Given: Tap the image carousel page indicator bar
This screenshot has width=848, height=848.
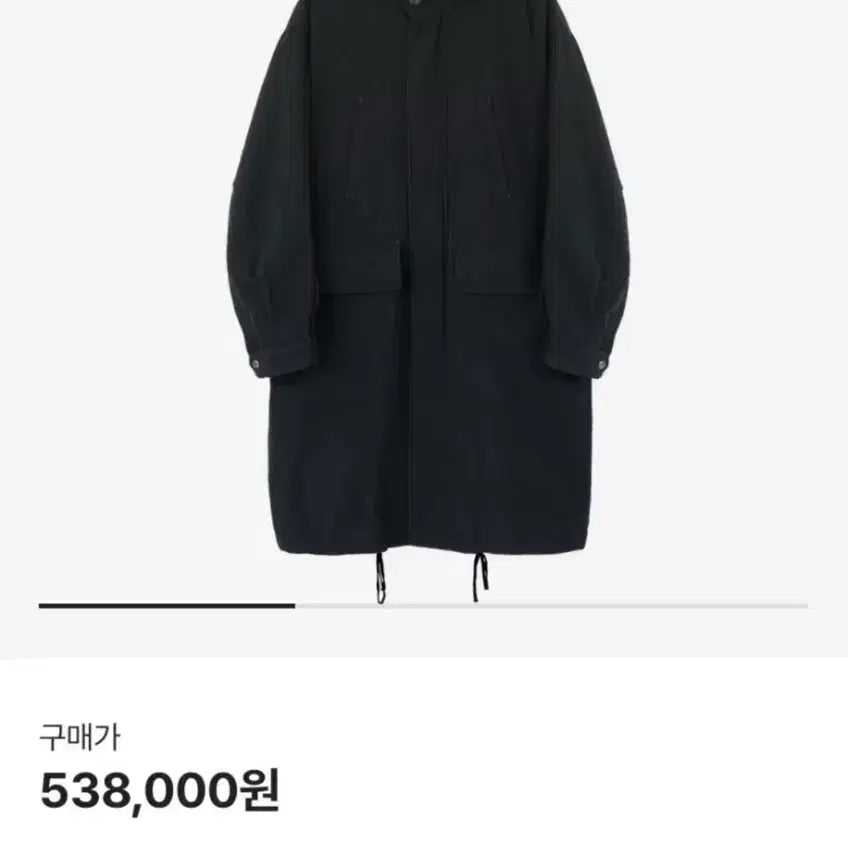Looking at the screenshot, I should (423, 605).
